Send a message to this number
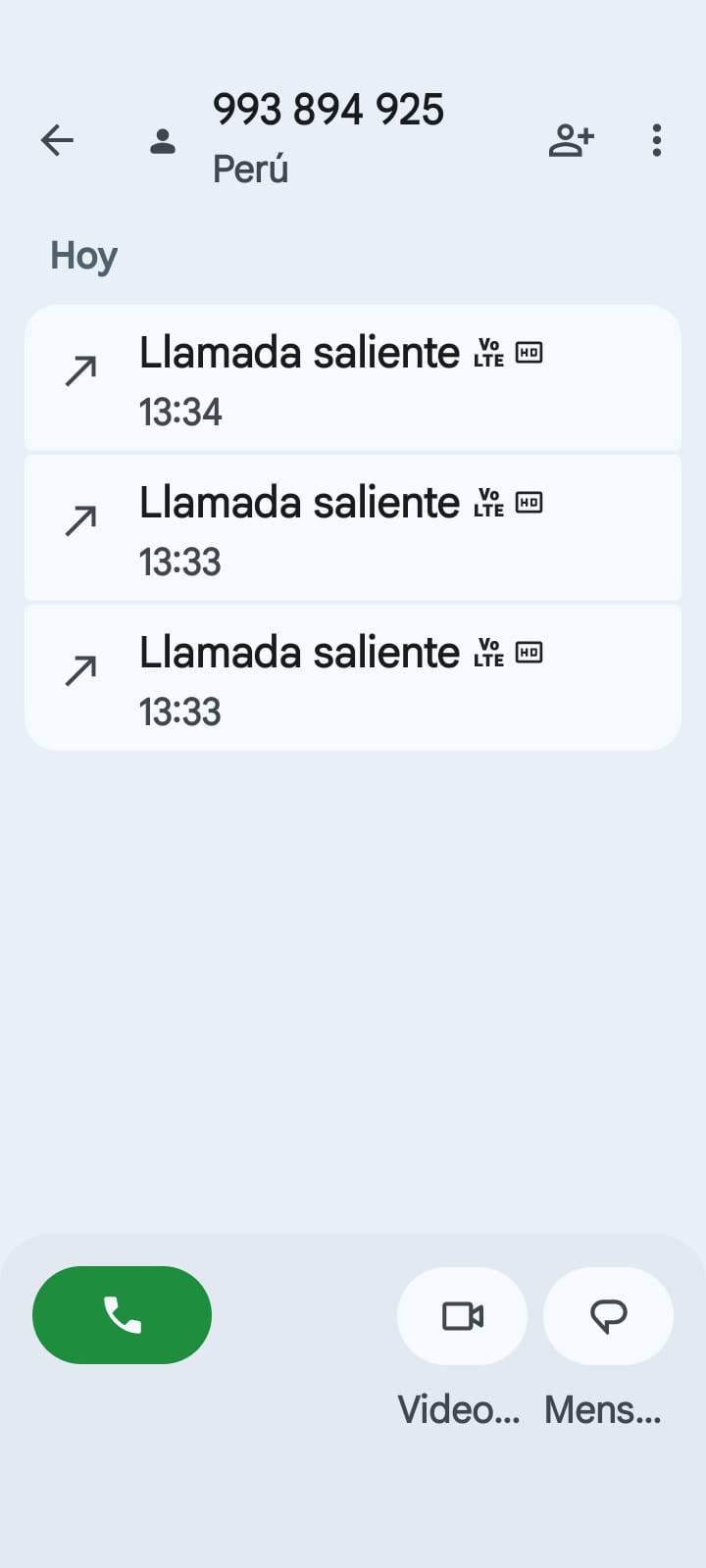The width and height of the screenshot is (706, 1568). 608,1315
